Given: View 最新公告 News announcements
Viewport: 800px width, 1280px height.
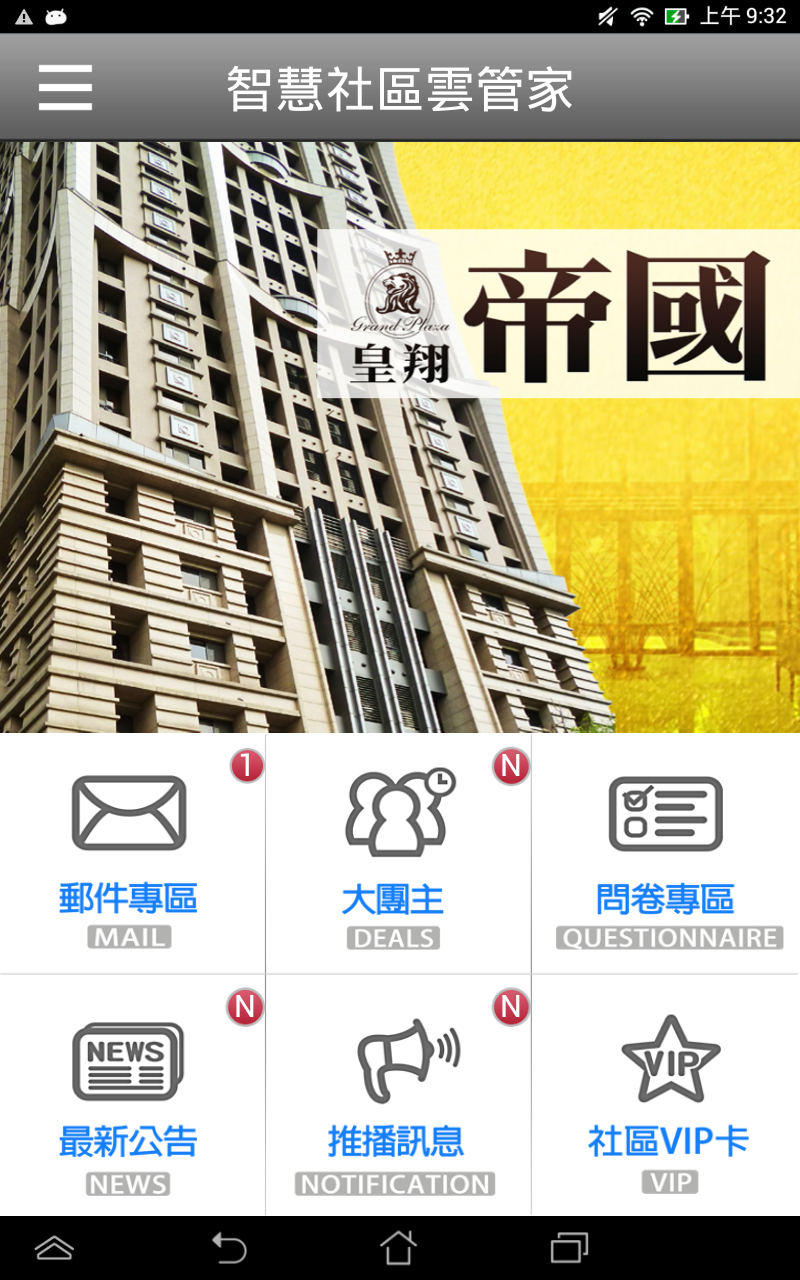Looking at the screenshot, I should (130, 1097).
